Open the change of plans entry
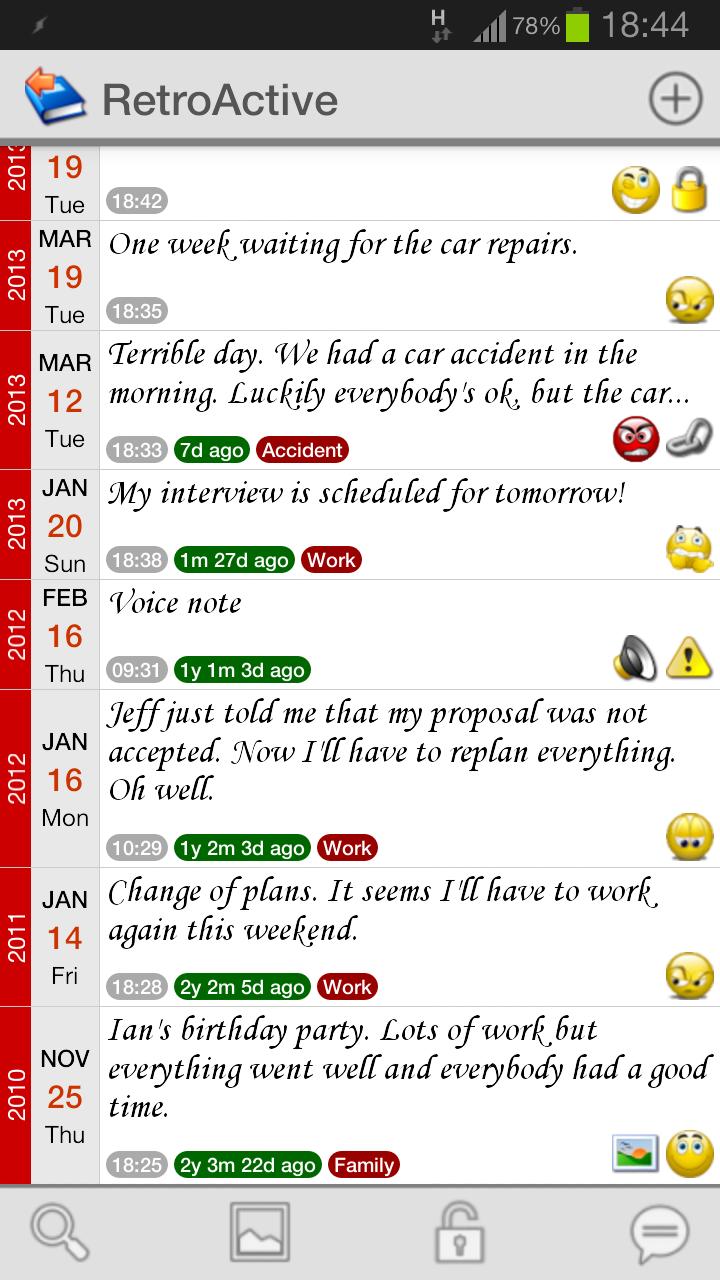Image resolution: width=720 pixels, height=1280 pixels. pos(380,911)
